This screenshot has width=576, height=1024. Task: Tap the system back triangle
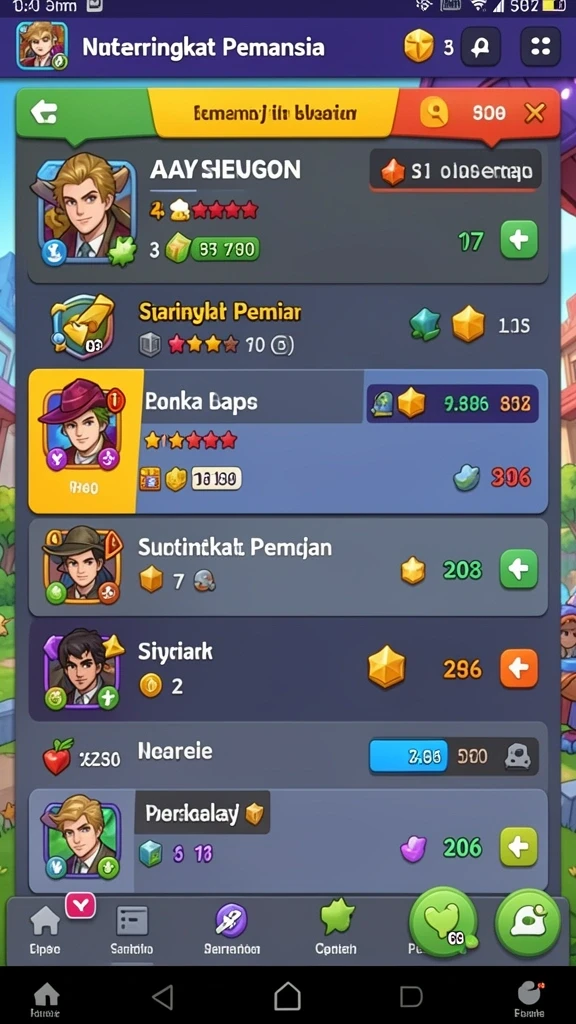tap(163, 997)
